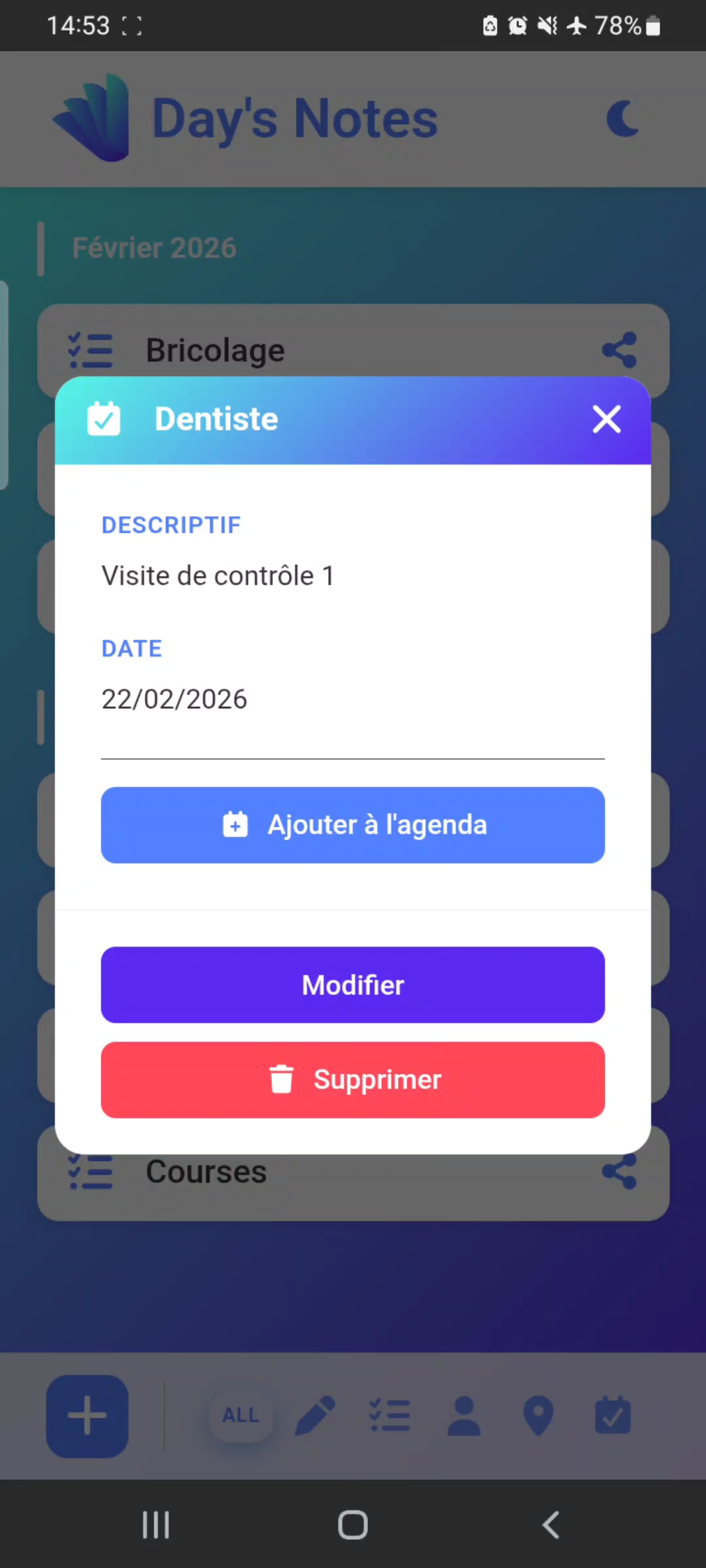Open the checklist filter in bottom toolbar

point(390,1415)
